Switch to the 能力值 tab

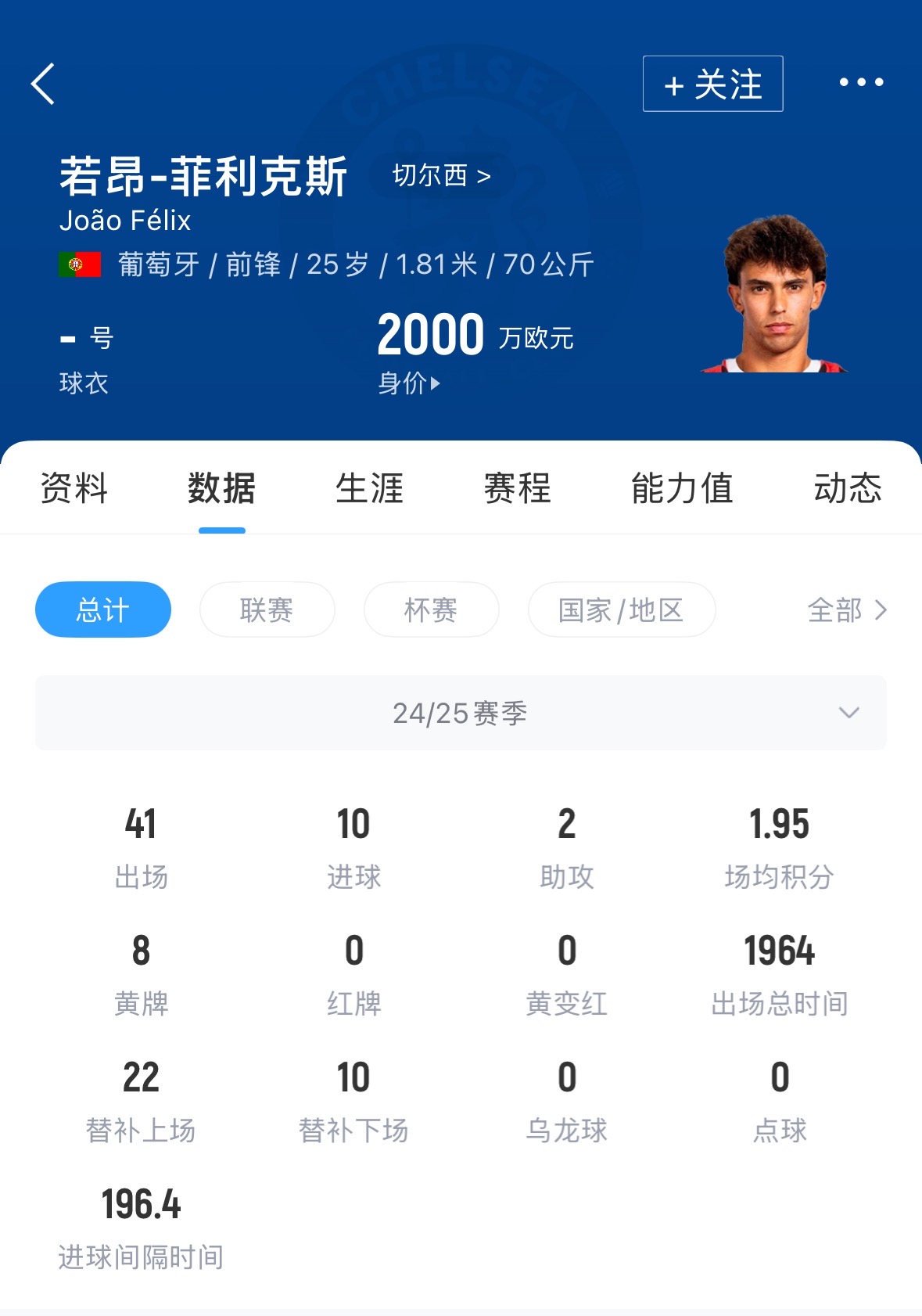pos(682,488)
